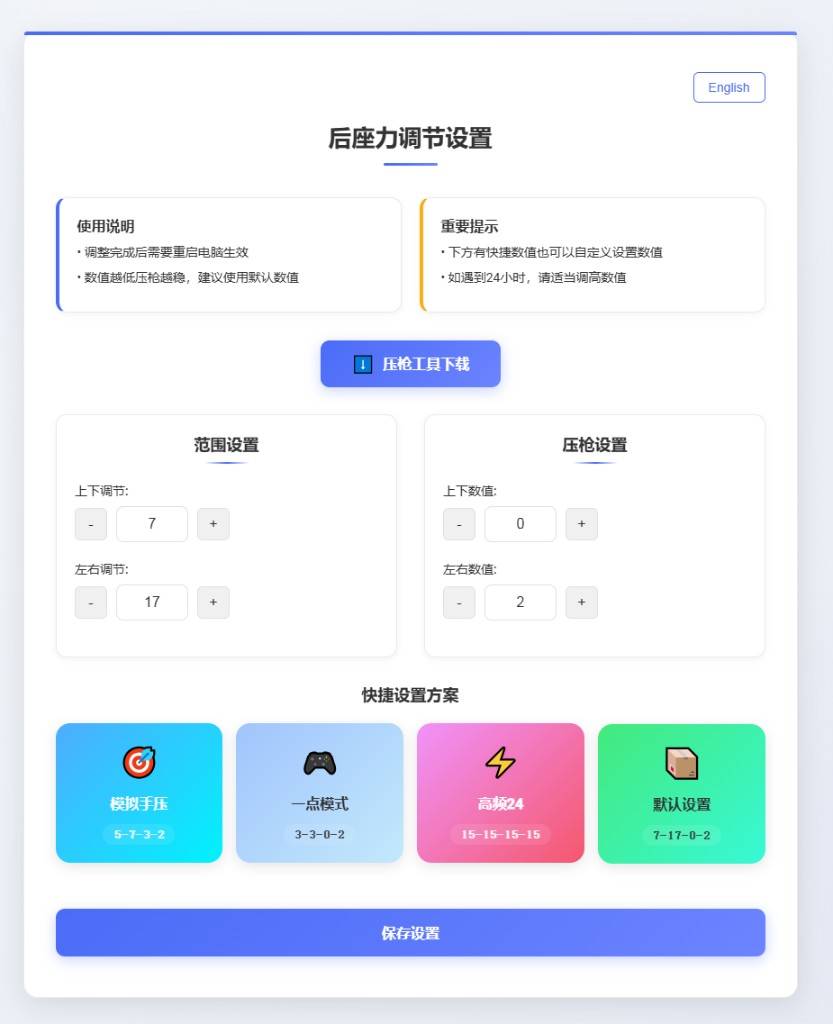Image resolution: width=833 pixels, height=1024 pixels.
Task: Decrease the 左右调节 value
Action: coord(91,602)
